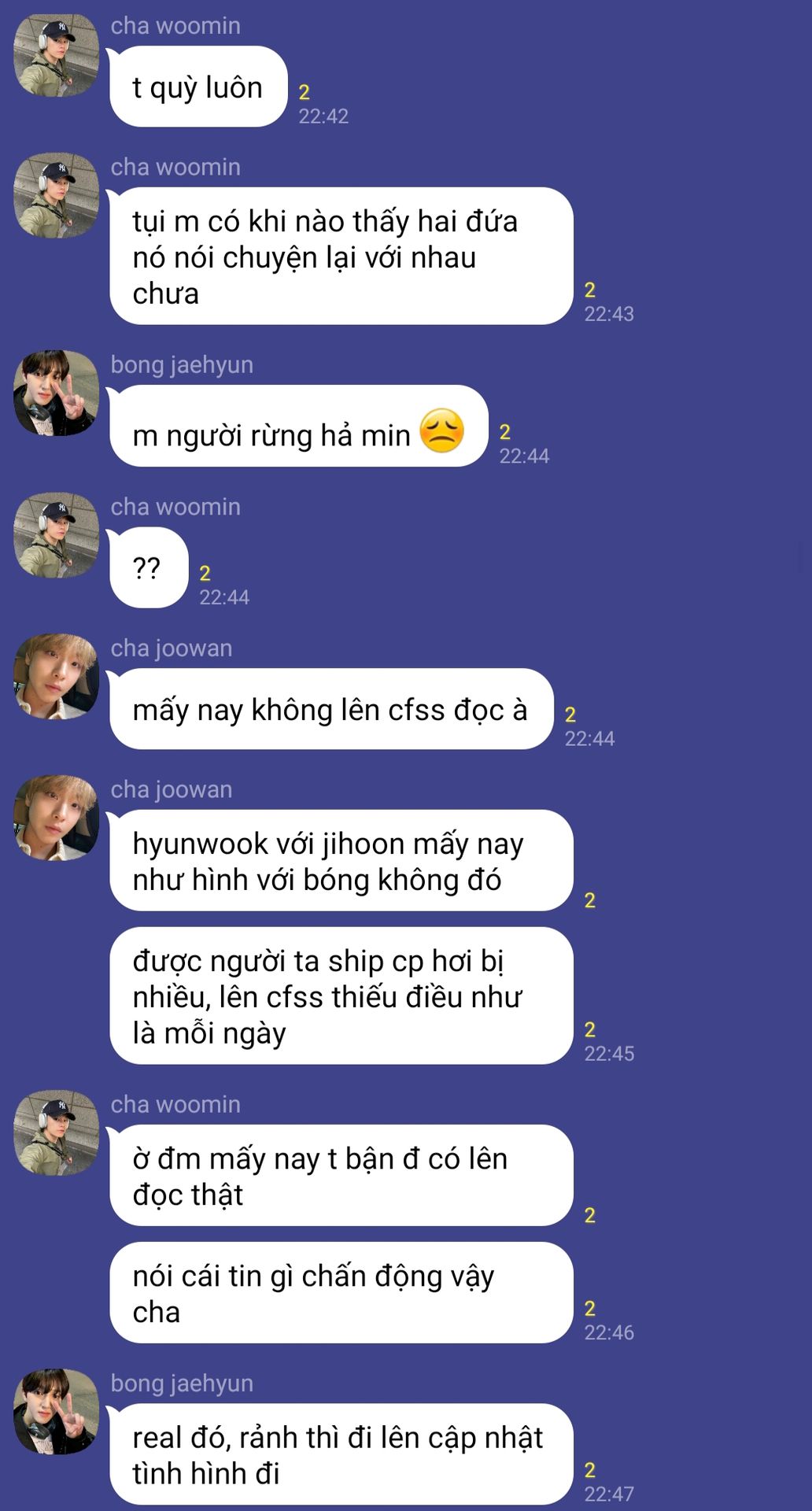The height and width of the screenshot is (1511, 812).
Task: Open bong jaehyun's avatar beside "m người rừng hả min"
Action: point(56,393)
